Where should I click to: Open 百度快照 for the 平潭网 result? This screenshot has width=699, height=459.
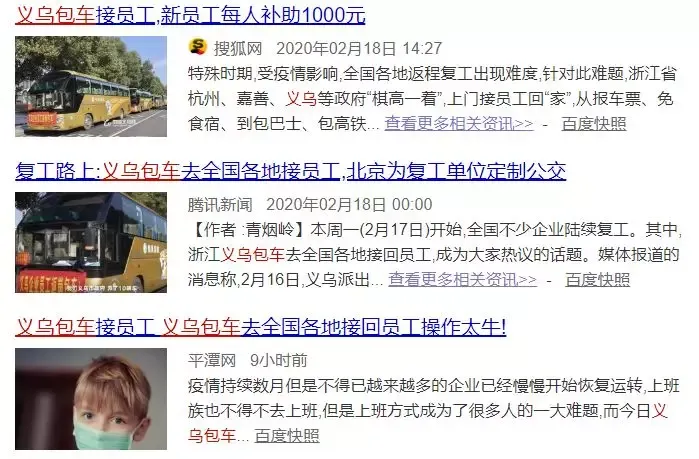[288, 435]
